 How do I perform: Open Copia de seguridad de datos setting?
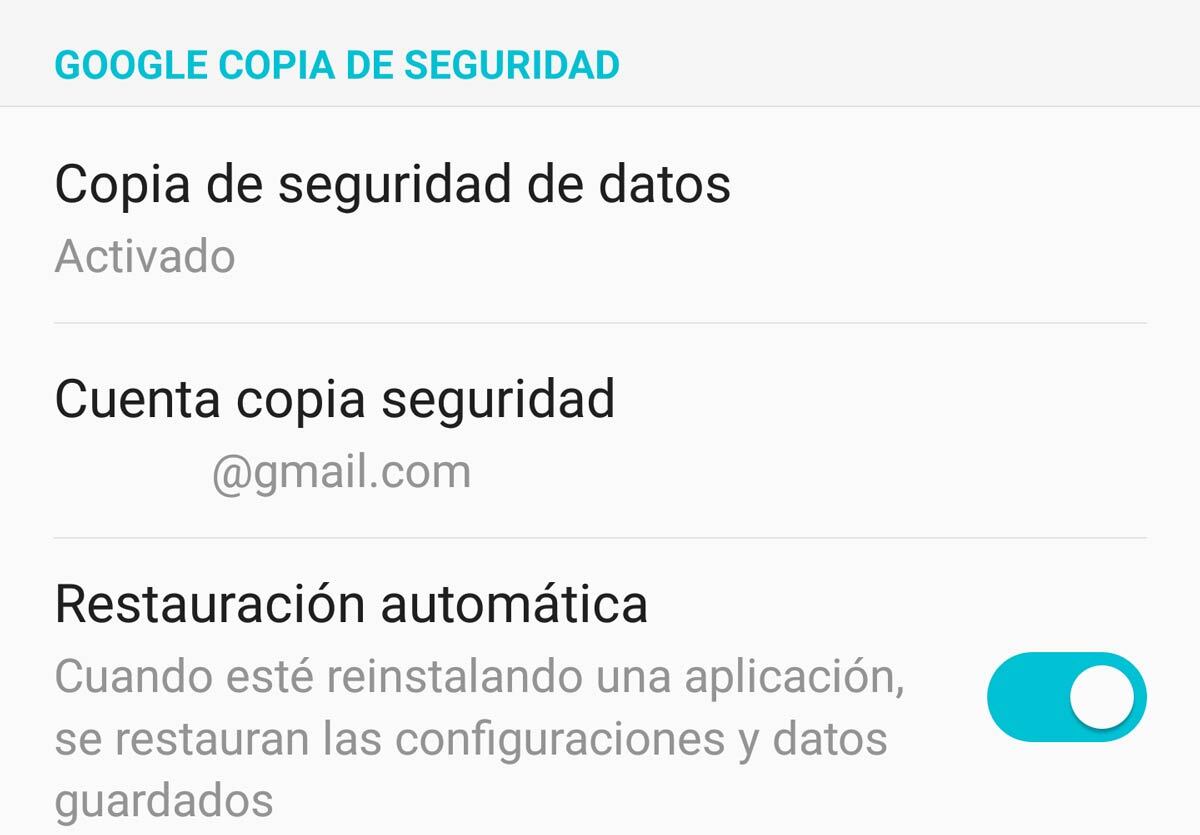click(x=392, y=216)
